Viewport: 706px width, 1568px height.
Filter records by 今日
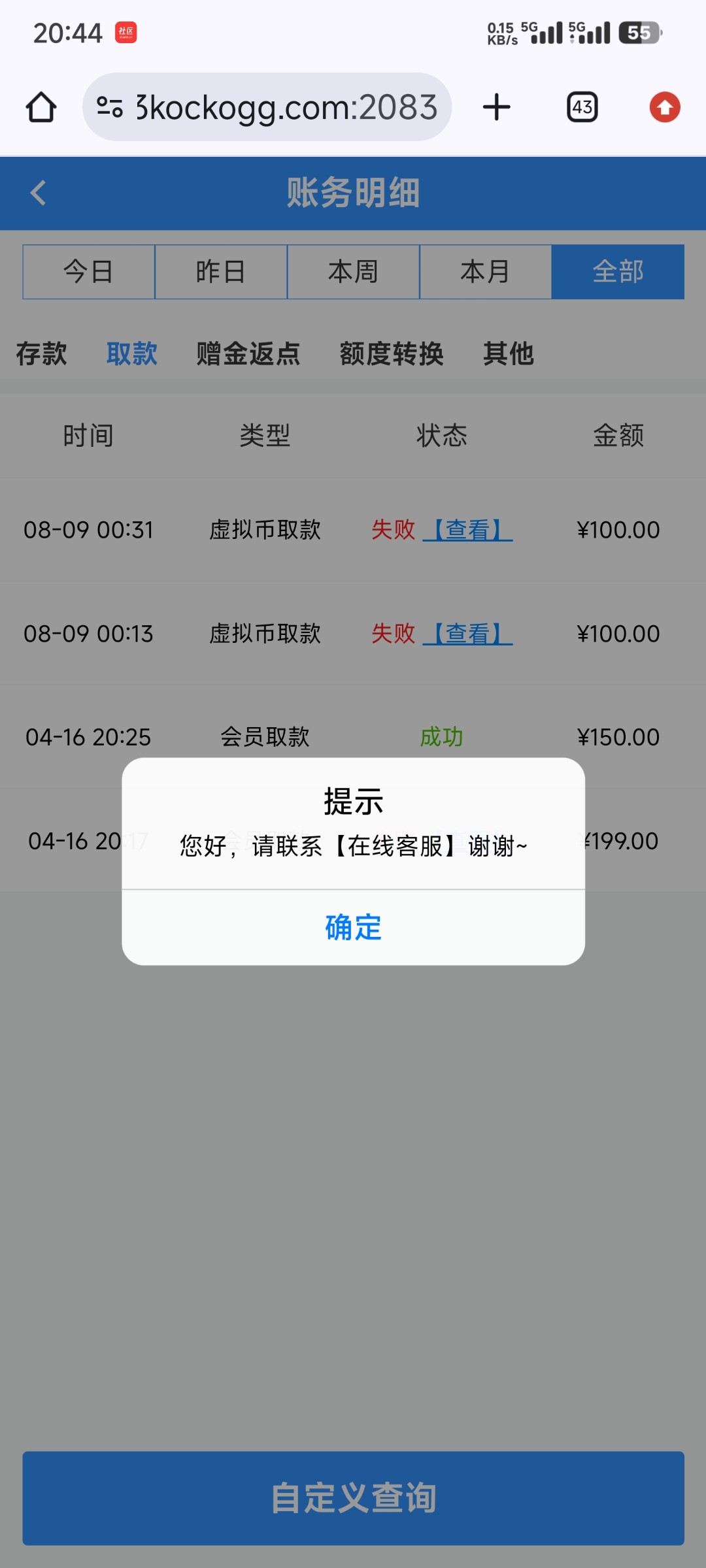89,272
